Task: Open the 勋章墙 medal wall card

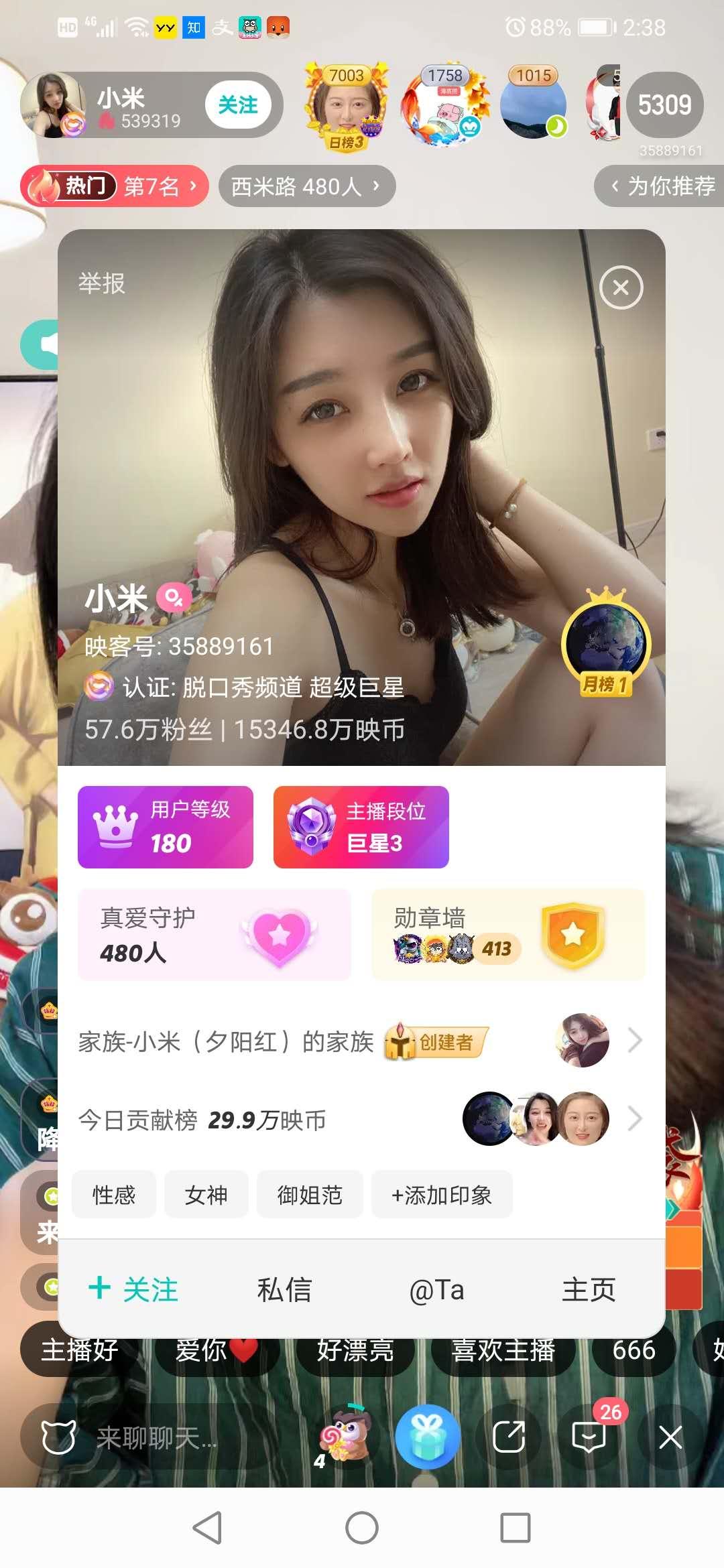Action: click(x=508, y=935)
